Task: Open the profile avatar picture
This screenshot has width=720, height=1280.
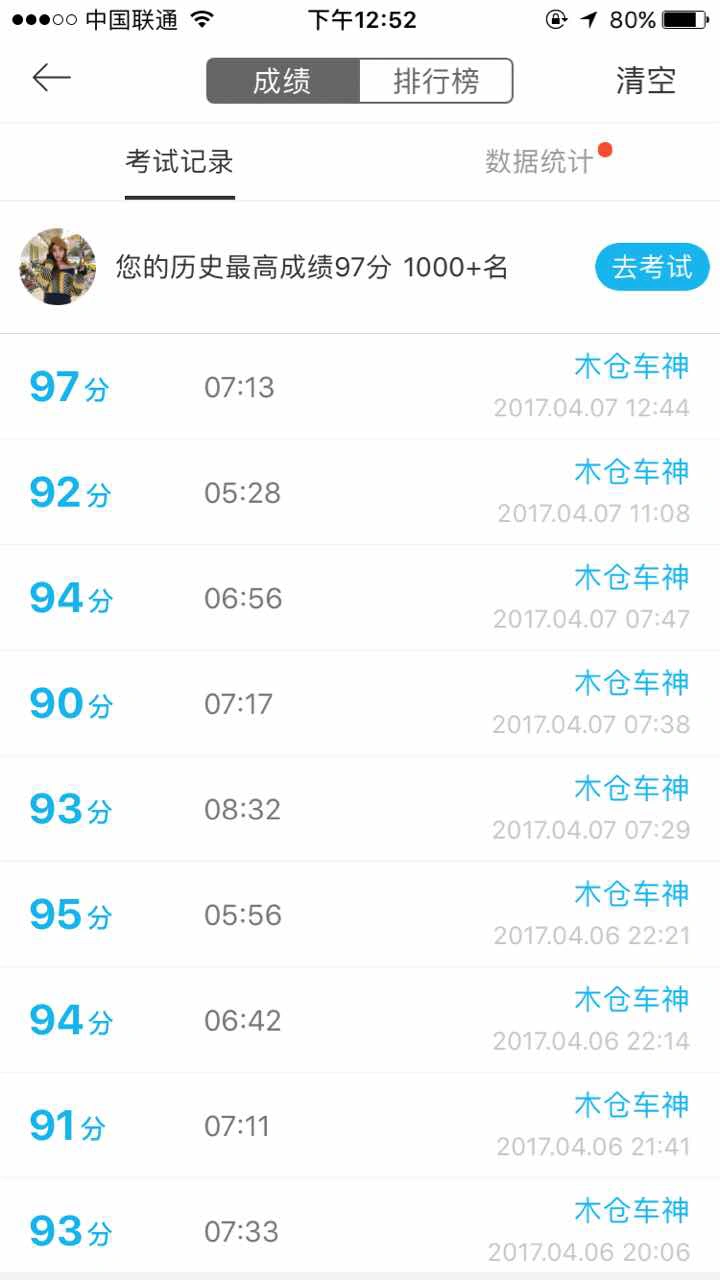Action: (58, 266)
